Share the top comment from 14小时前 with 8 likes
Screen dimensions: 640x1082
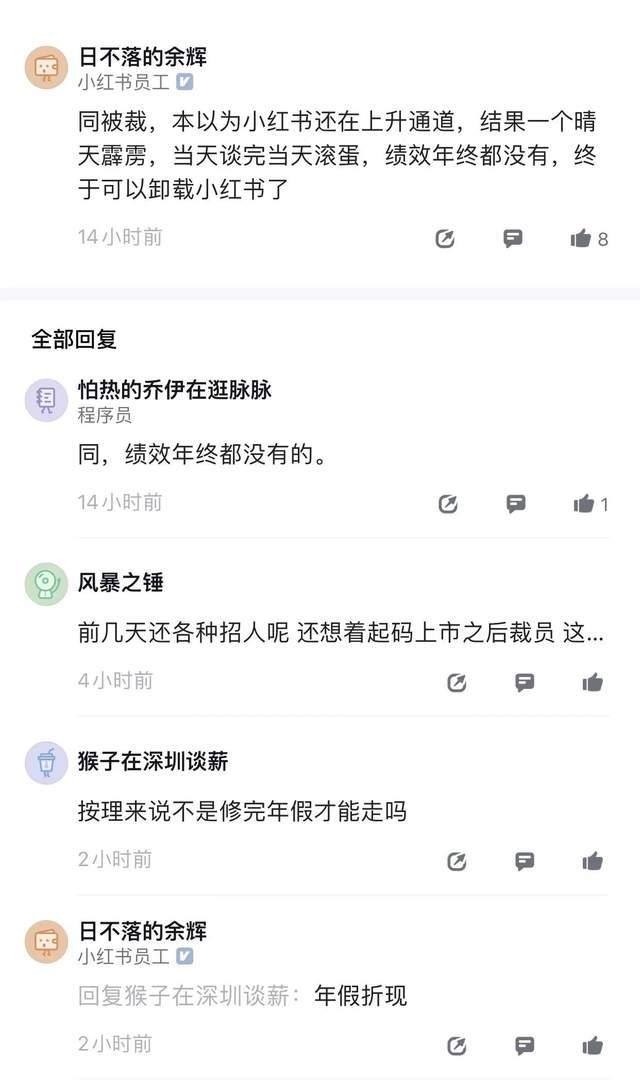[446, 238]
